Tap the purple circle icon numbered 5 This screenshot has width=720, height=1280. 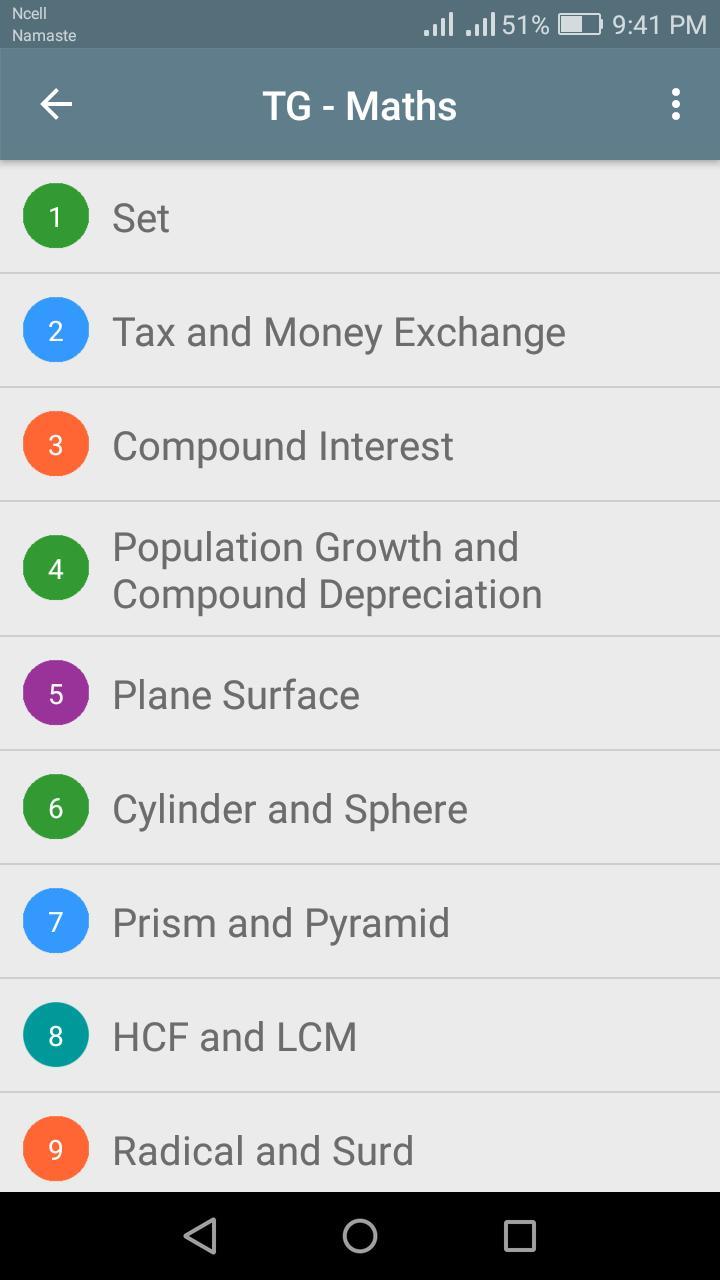point(55,692)
